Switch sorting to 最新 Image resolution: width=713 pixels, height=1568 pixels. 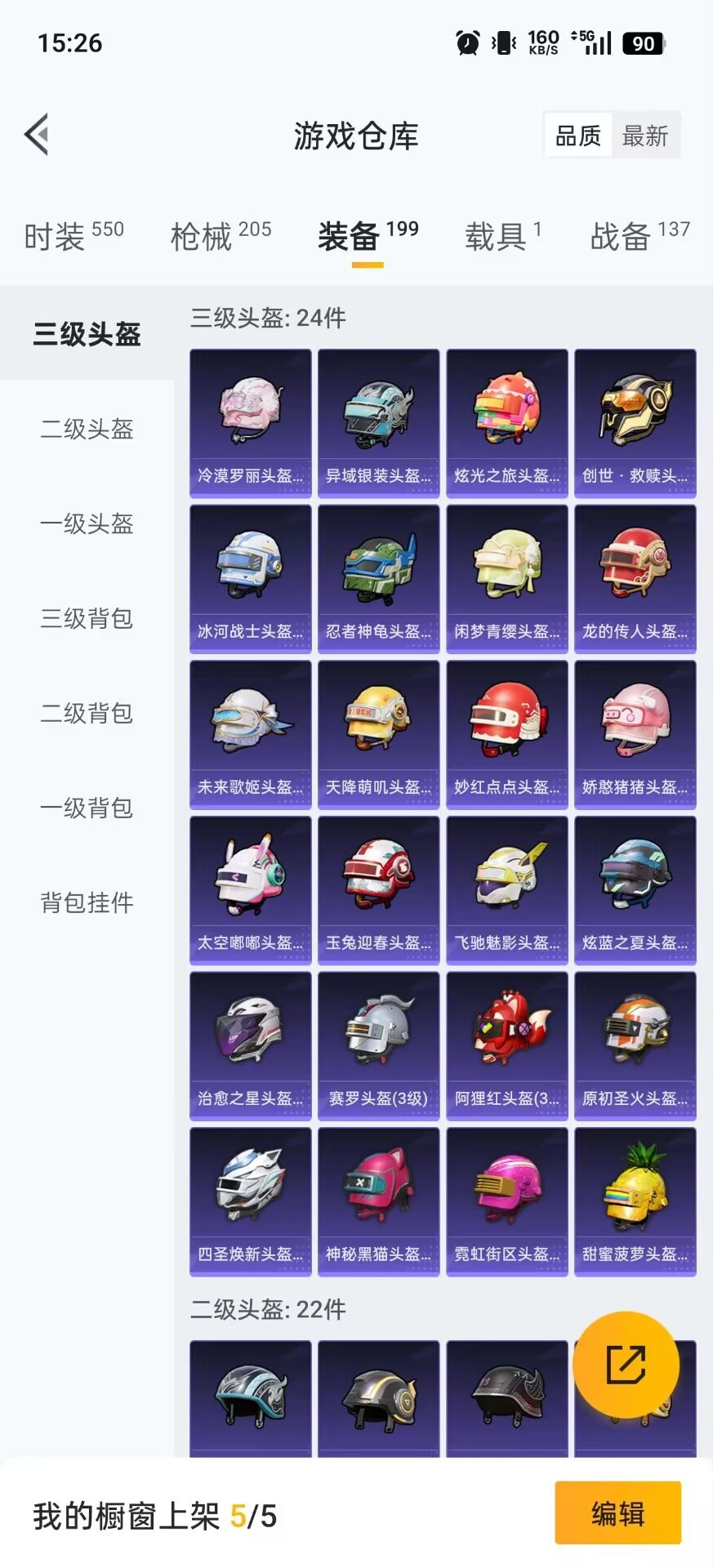(x=644, y=135)
